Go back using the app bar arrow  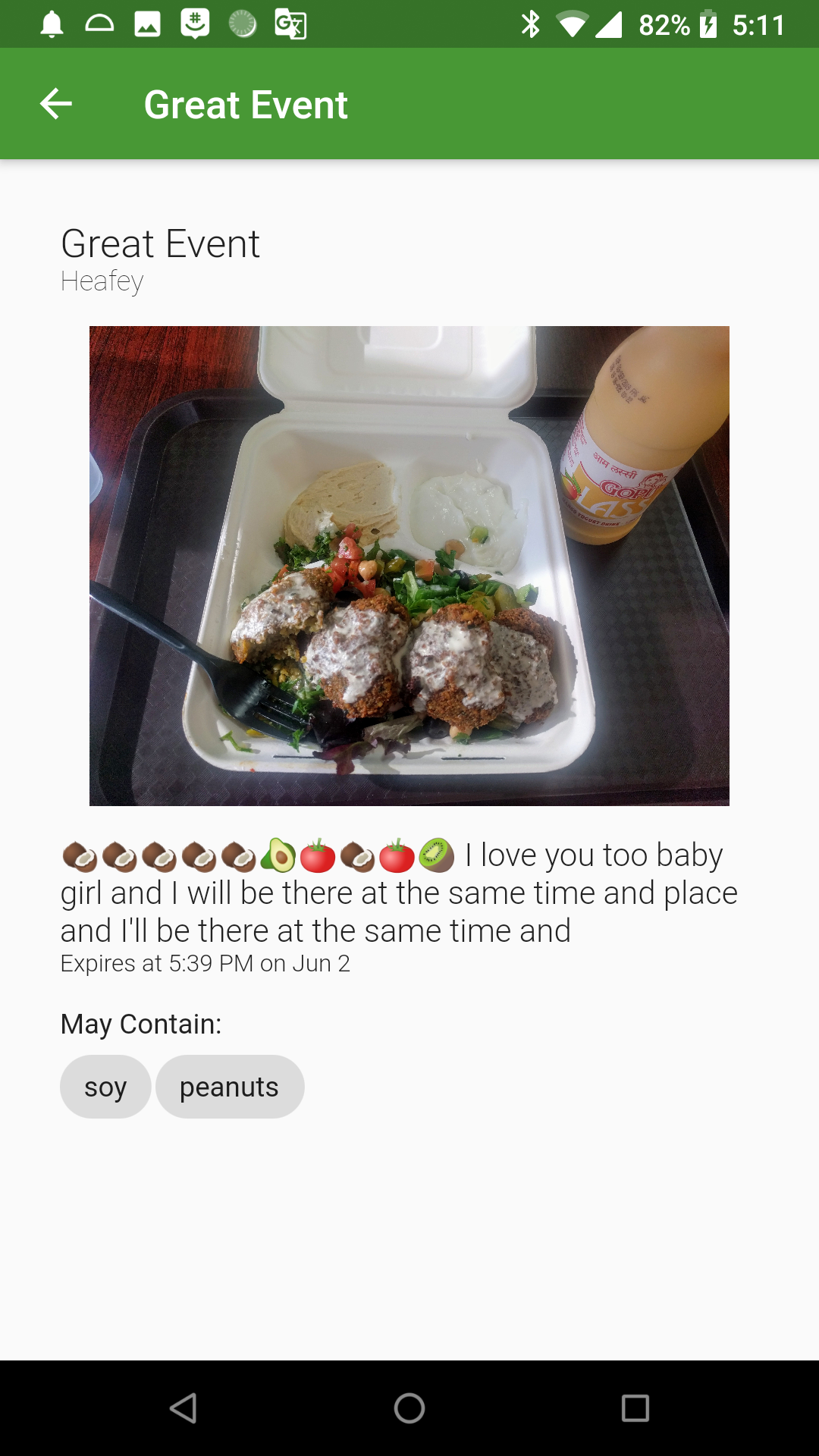pyautogui.click(x=56, y=104)
